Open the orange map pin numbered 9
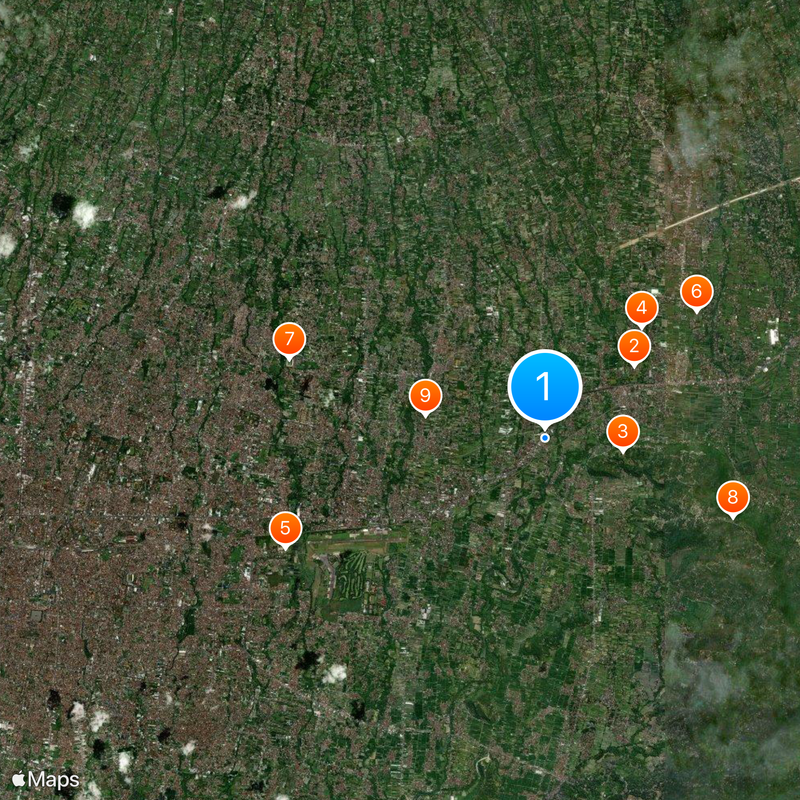Screen dimensions: 800x800 pos(426,396)
